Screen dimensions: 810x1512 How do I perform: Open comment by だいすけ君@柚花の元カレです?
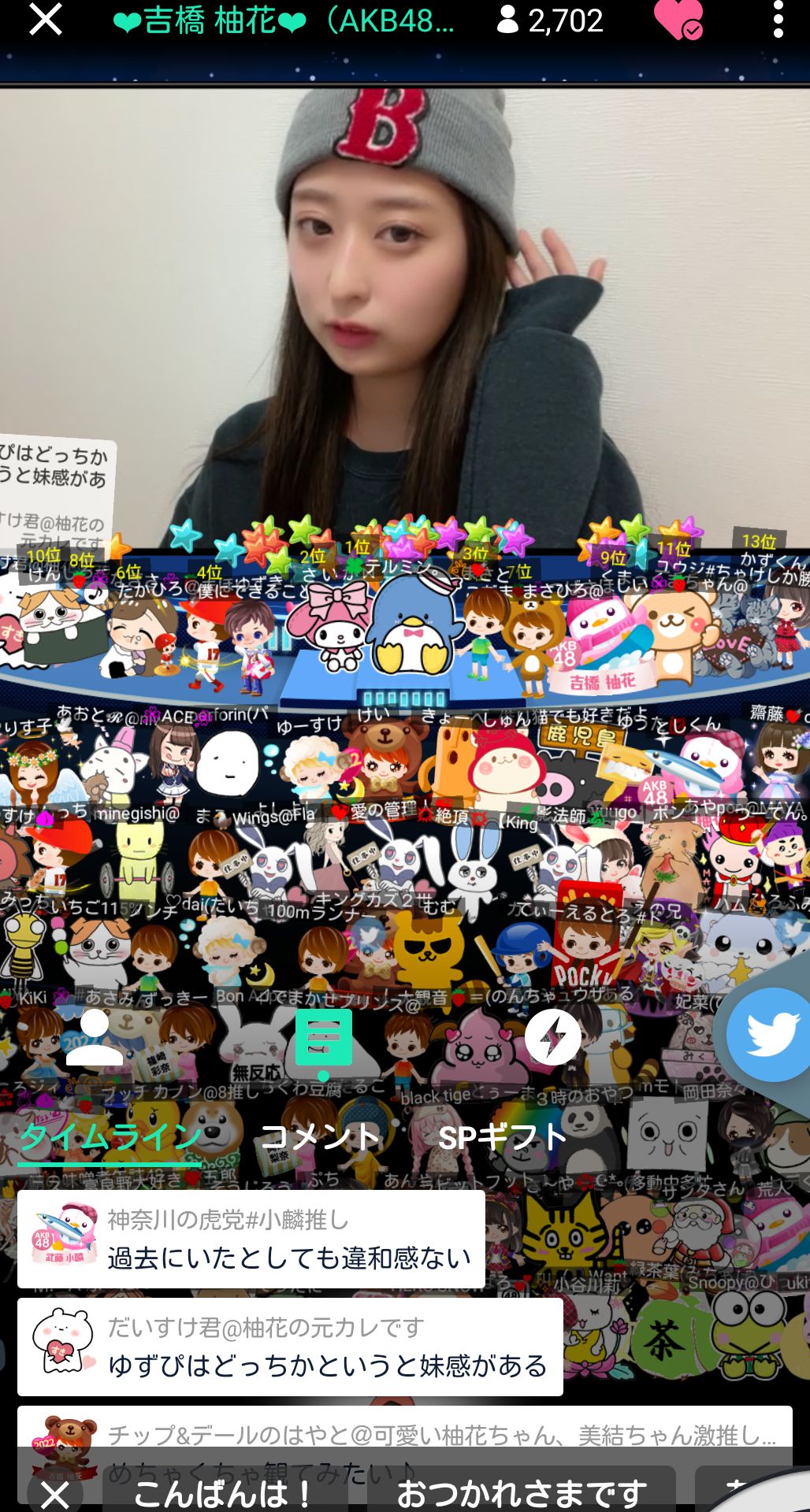290,1347
